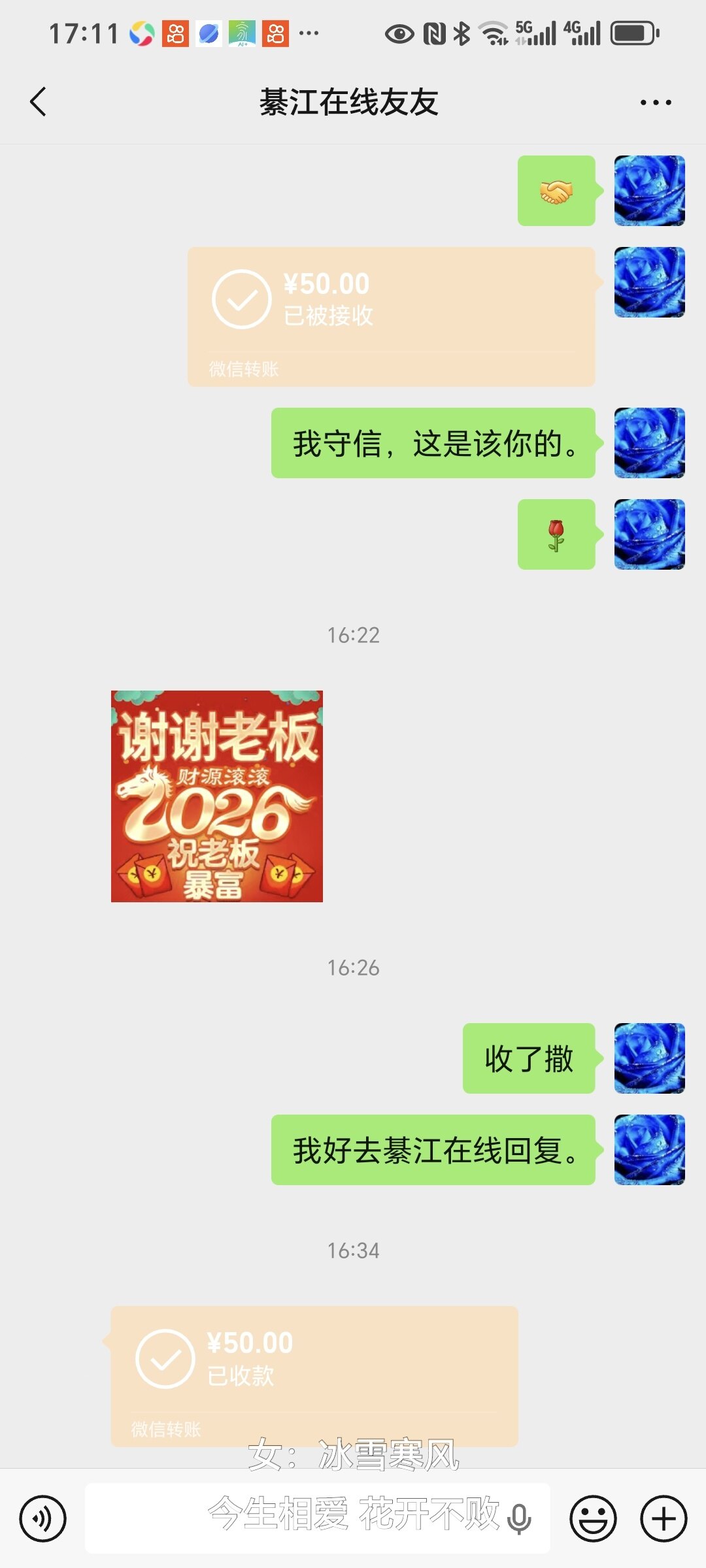Switch to voice message input
The height and width of the screenshot is (1568, 706).
[43, 1518]
